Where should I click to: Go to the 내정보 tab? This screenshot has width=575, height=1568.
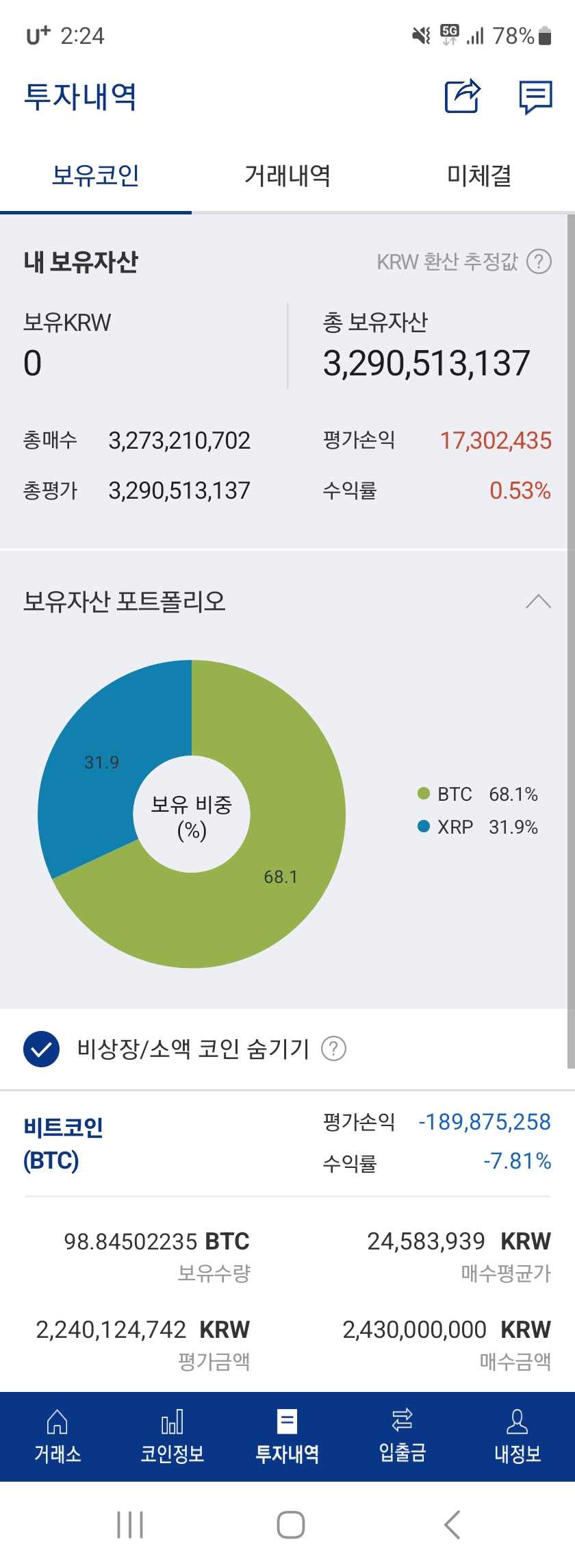pyautogui.click(x=517, y=1436)
